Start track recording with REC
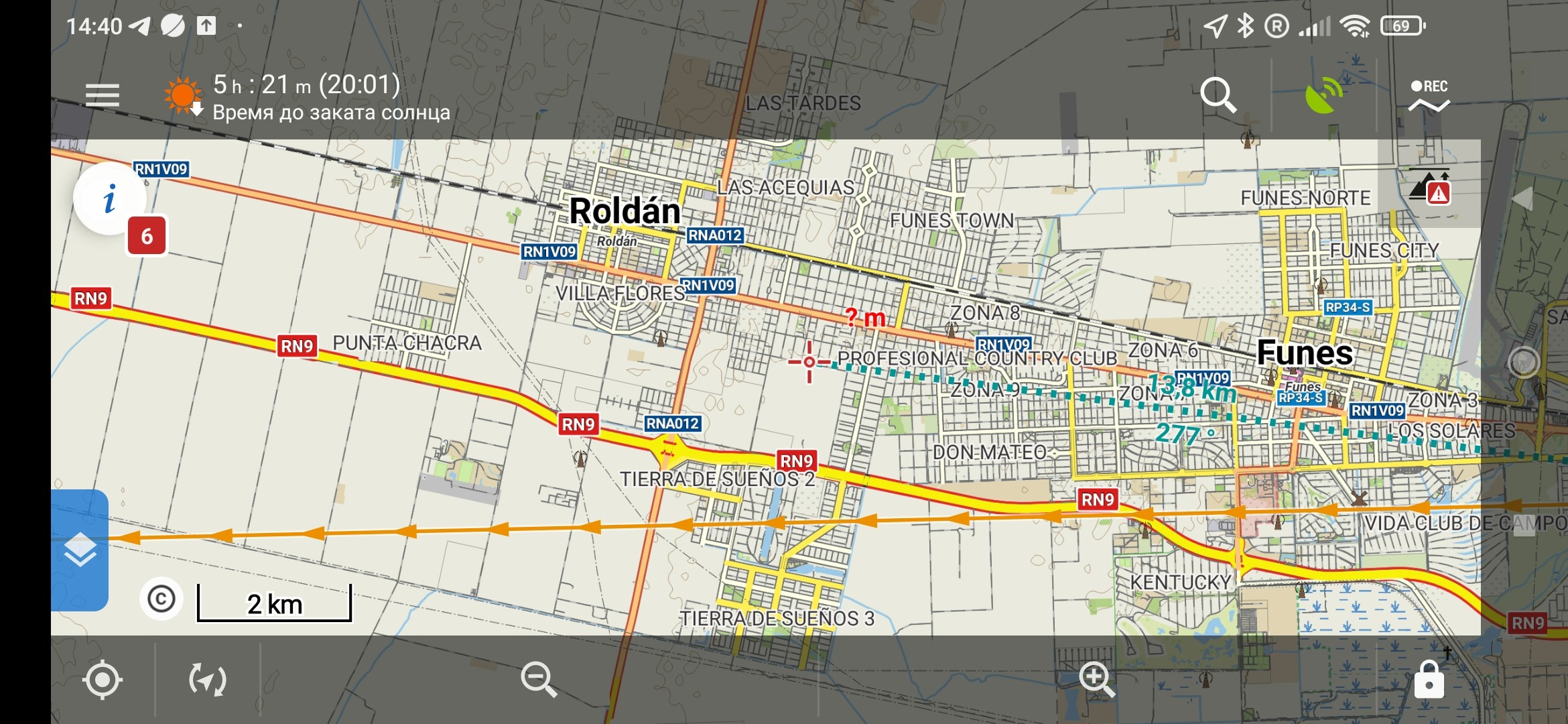The image size is (1568, 724). (x=1429, y=96)
